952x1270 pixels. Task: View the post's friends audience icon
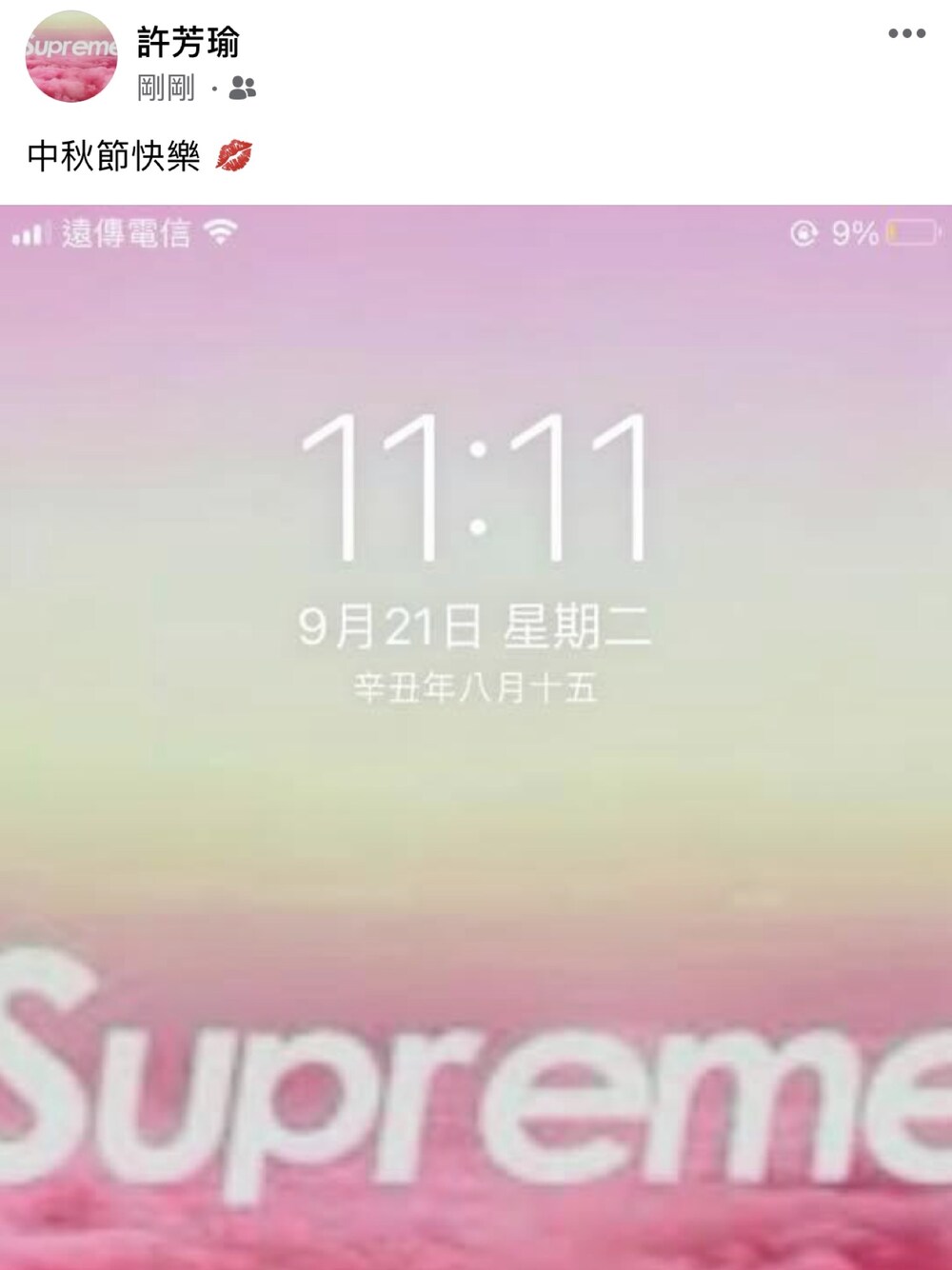[243, 89]
